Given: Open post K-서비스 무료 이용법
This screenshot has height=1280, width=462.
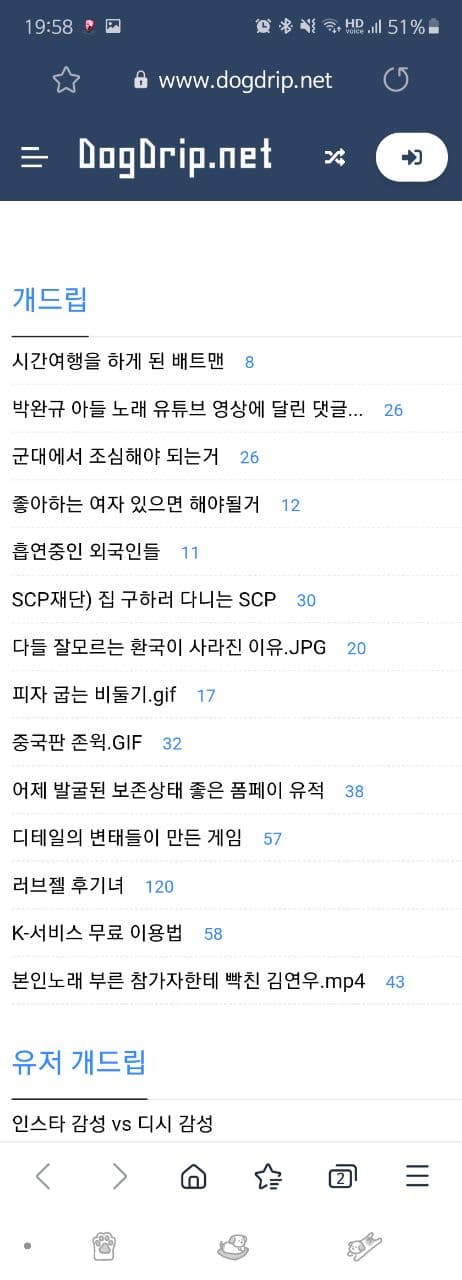Looking at the screenshot, I should [97, 934].
